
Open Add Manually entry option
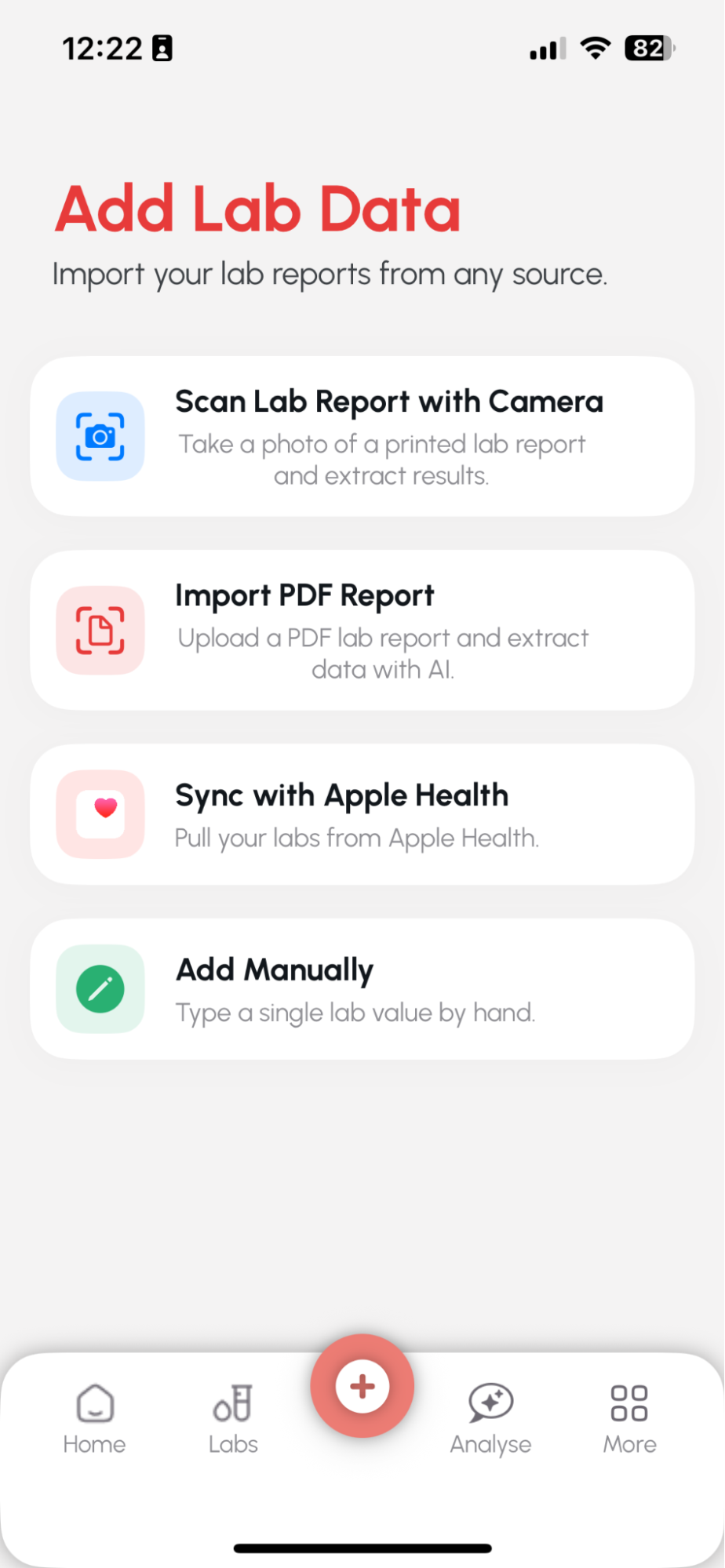[362, 989]
